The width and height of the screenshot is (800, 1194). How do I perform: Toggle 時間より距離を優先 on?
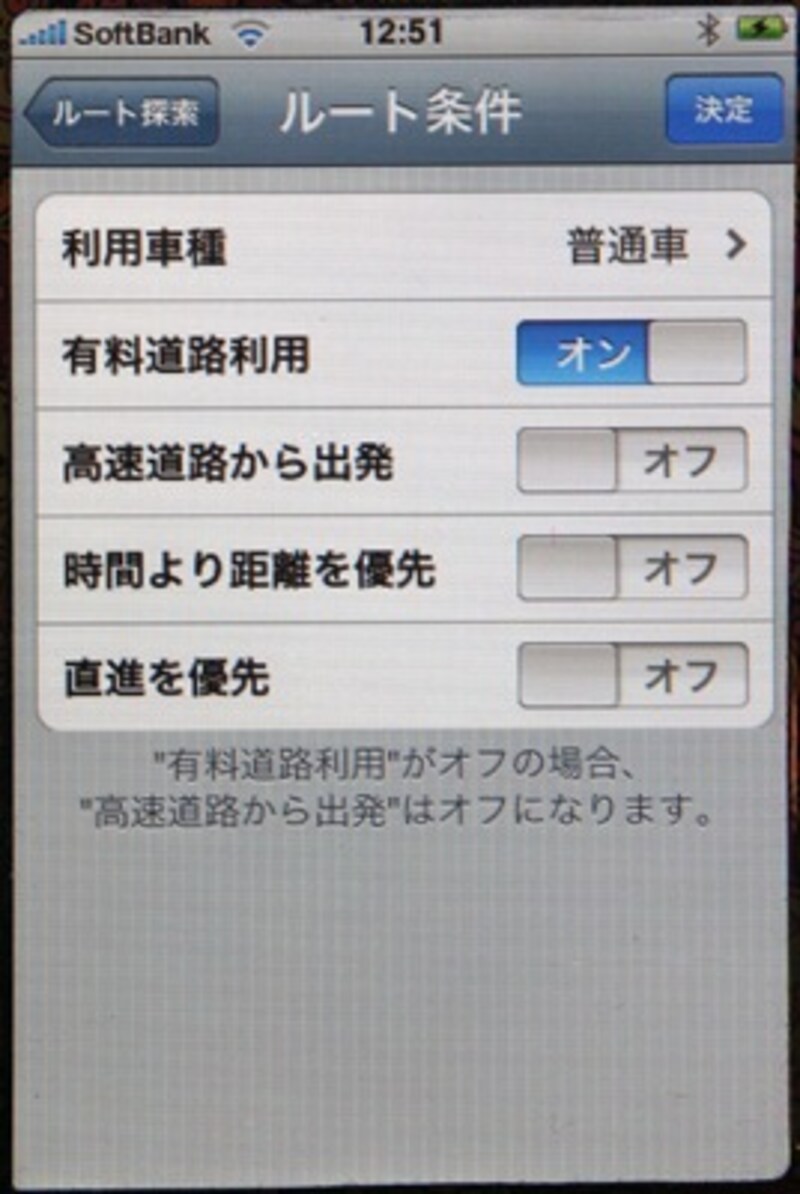pos(631,568)
